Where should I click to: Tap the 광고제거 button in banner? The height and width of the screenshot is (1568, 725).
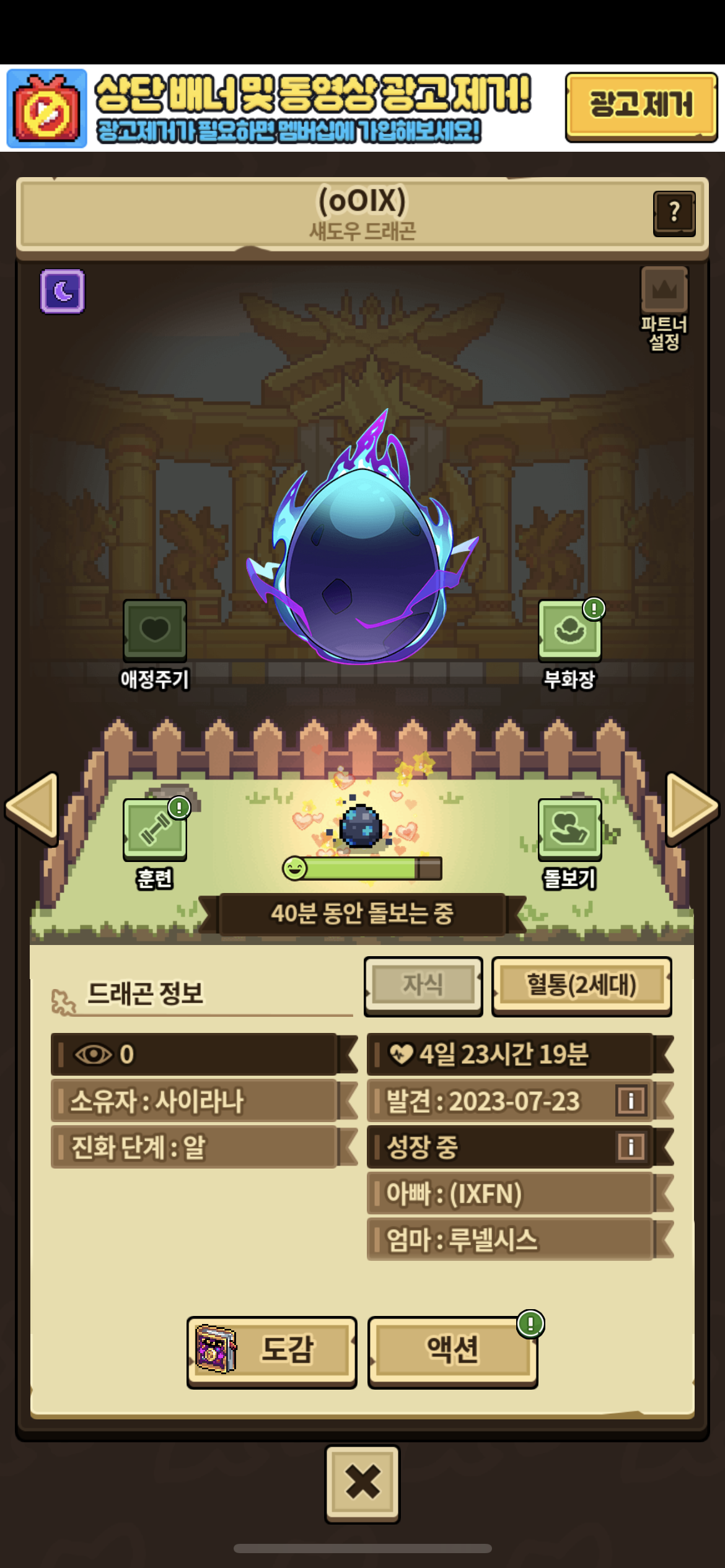coord(641,105)
